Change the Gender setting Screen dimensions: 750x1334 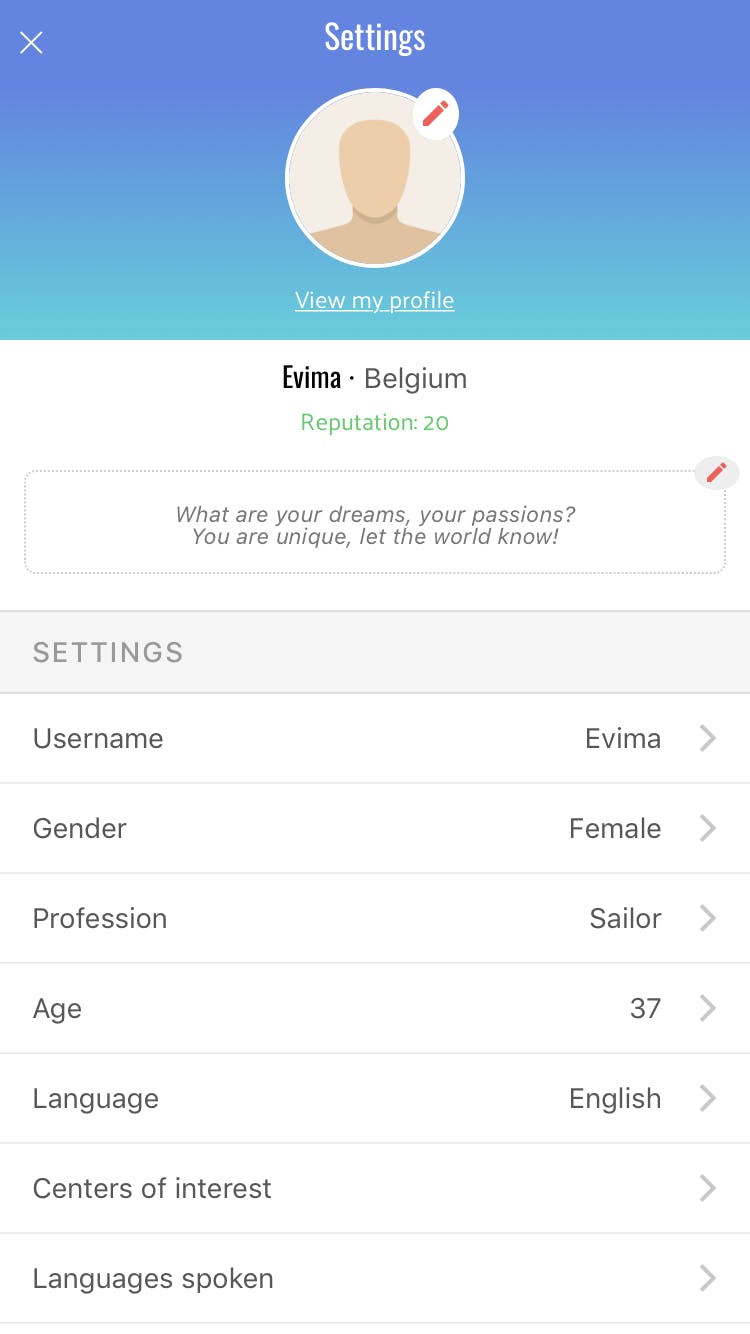tap(375, 828)
